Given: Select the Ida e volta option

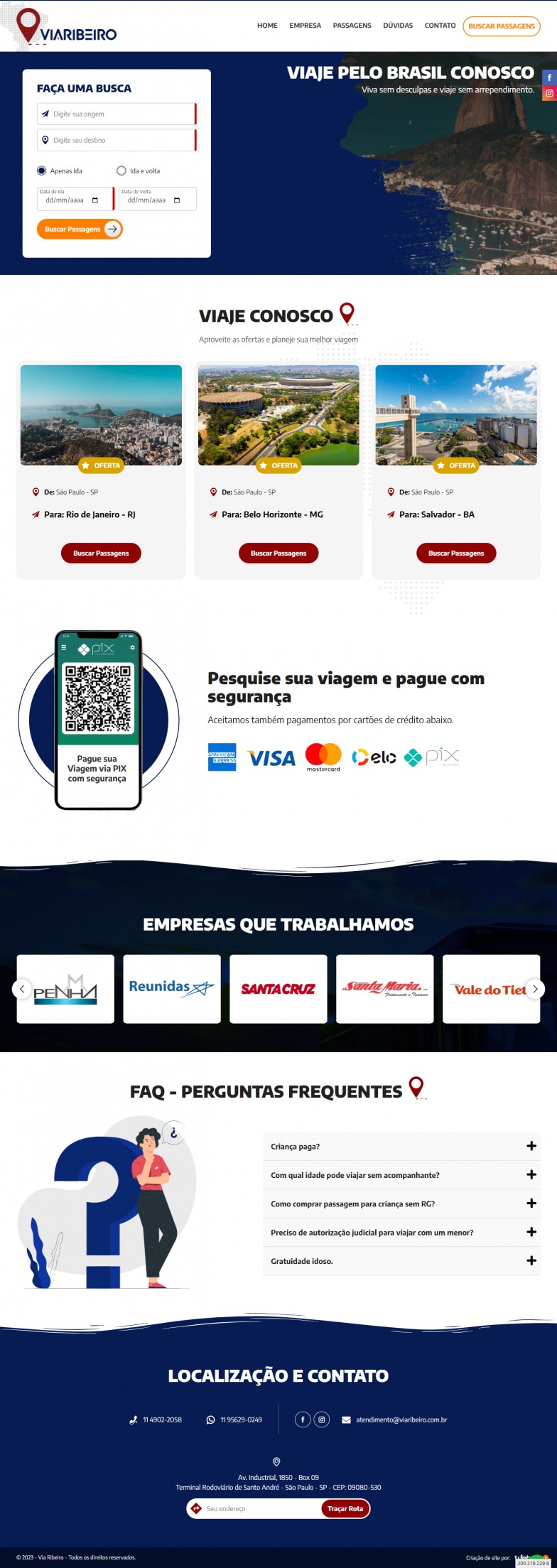Looking at the screenshot, I should coord(121,171).
